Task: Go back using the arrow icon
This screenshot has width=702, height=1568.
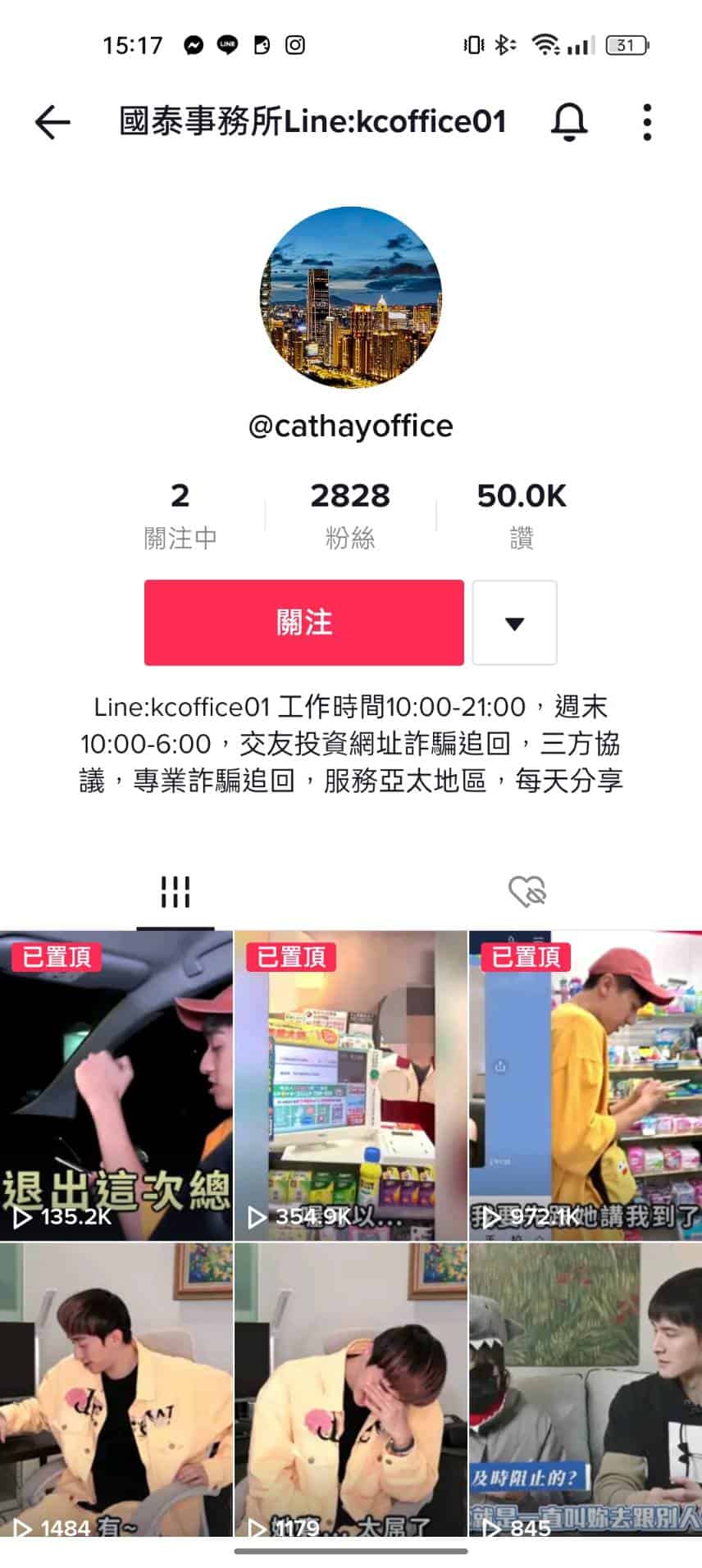Action: [52, 123]
